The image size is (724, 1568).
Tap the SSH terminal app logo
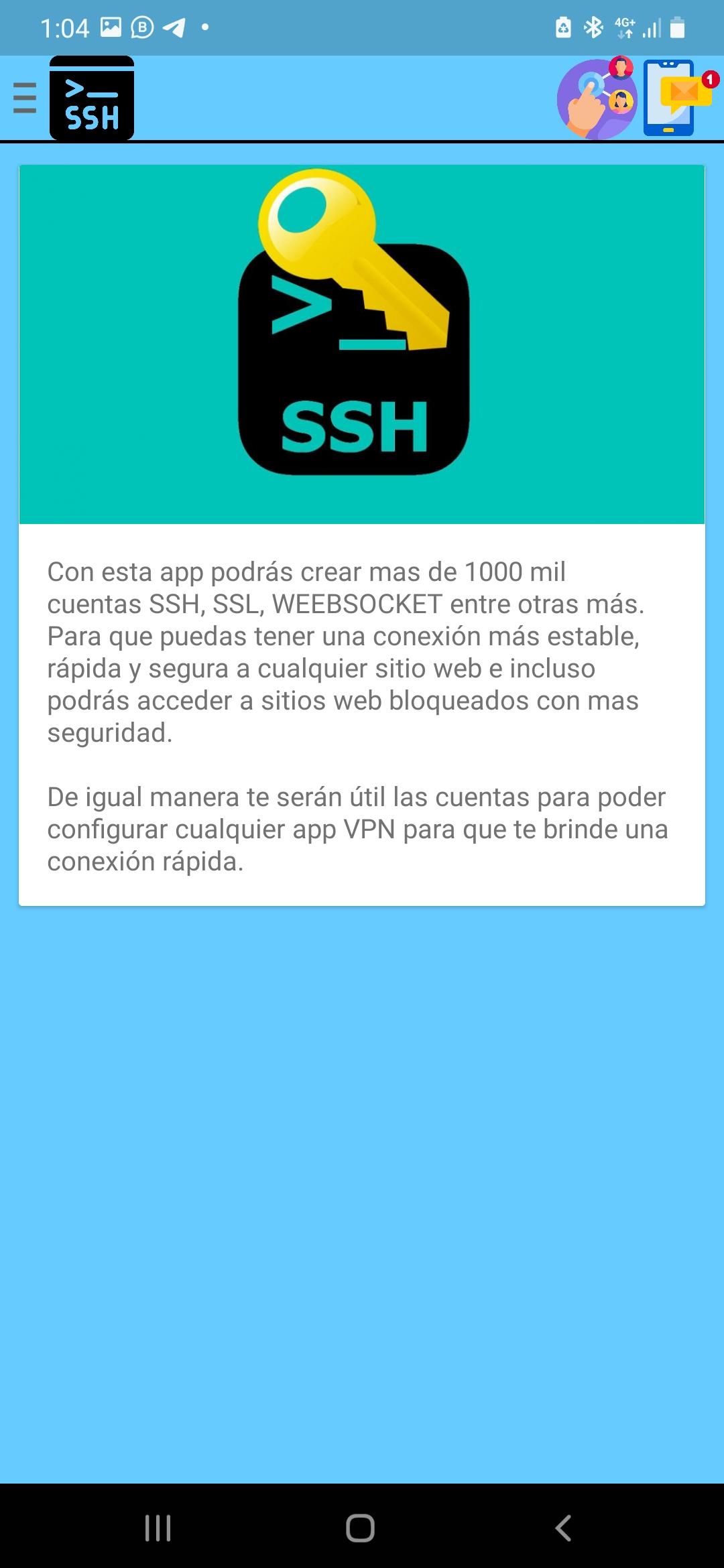(x=92, y=97)
